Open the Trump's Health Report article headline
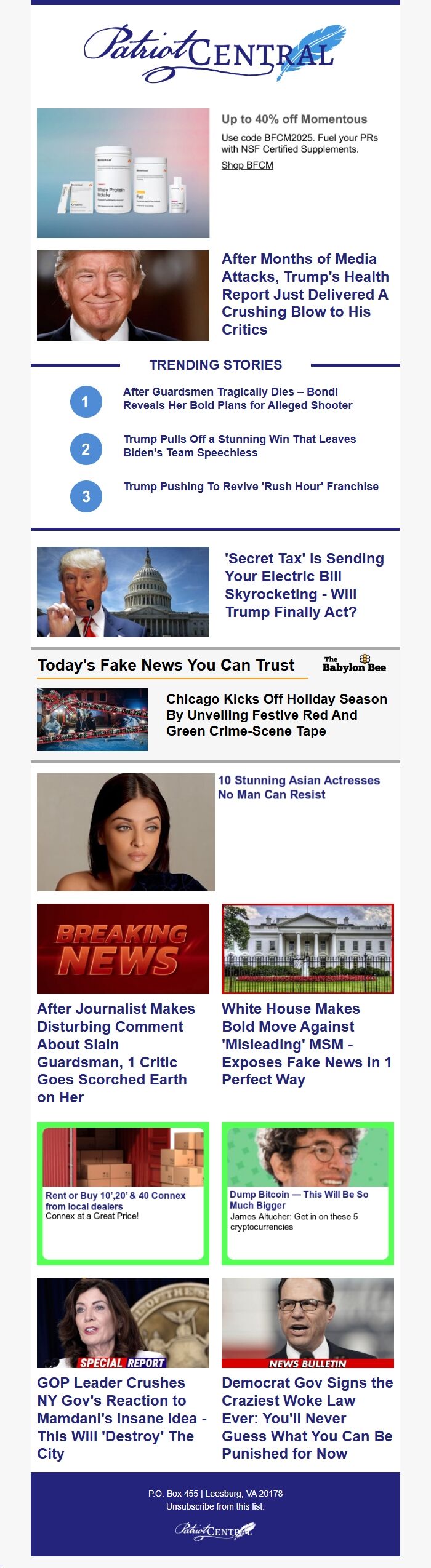431x1568 pixels. (x=305, y=294)
